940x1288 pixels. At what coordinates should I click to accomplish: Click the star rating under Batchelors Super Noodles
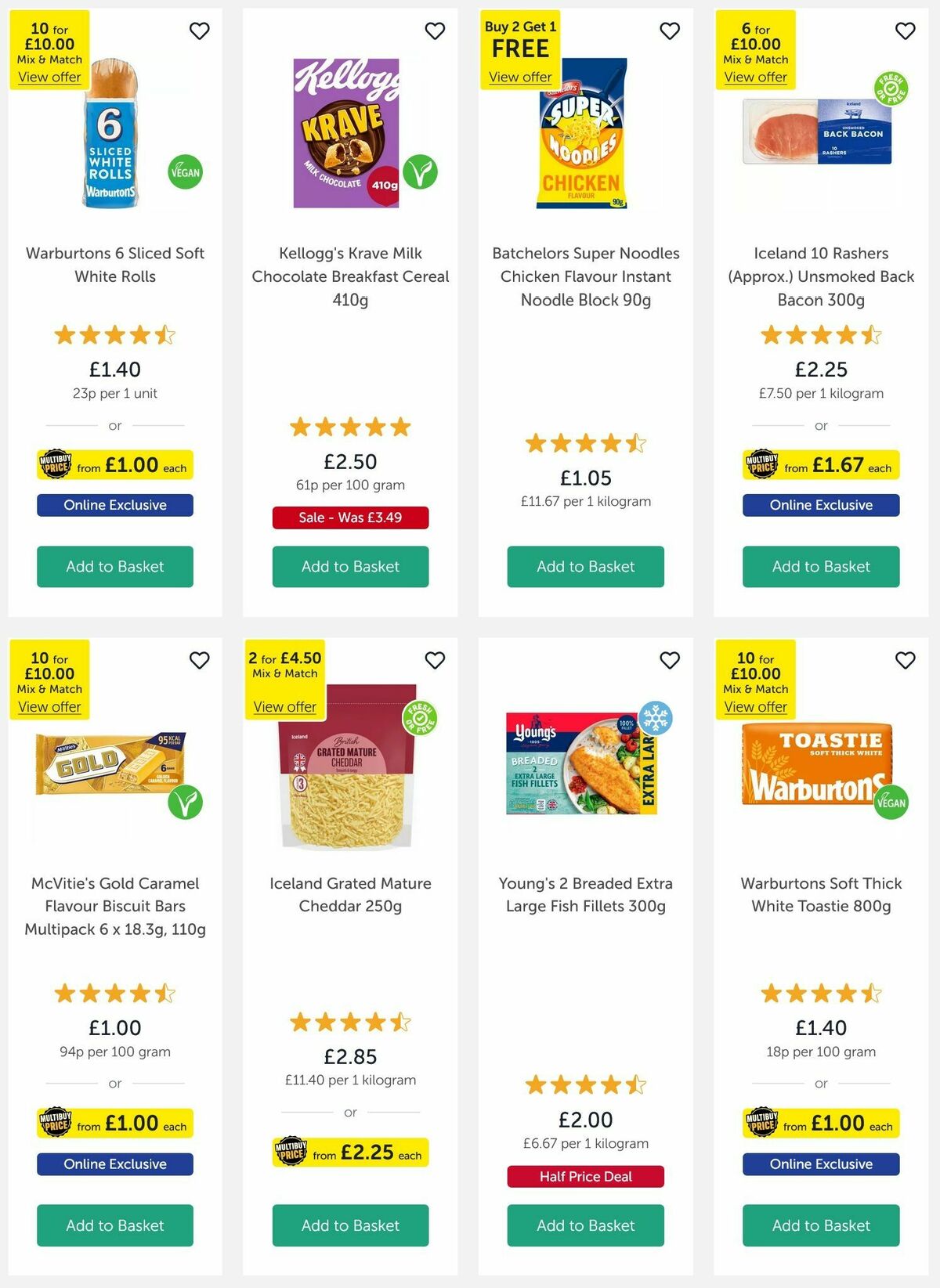click(585, 442)
